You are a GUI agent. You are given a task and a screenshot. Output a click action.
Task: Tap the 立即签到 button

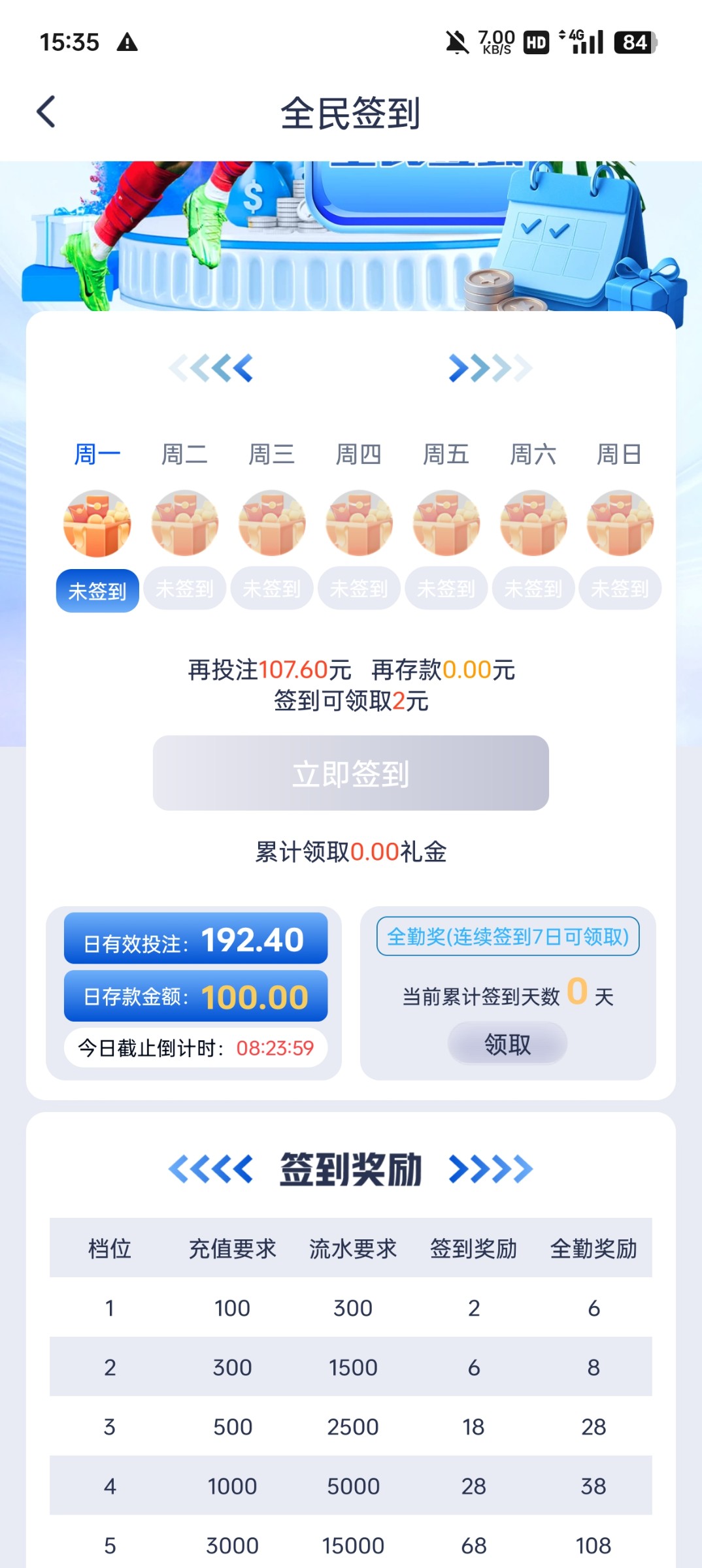click(351, 774)
